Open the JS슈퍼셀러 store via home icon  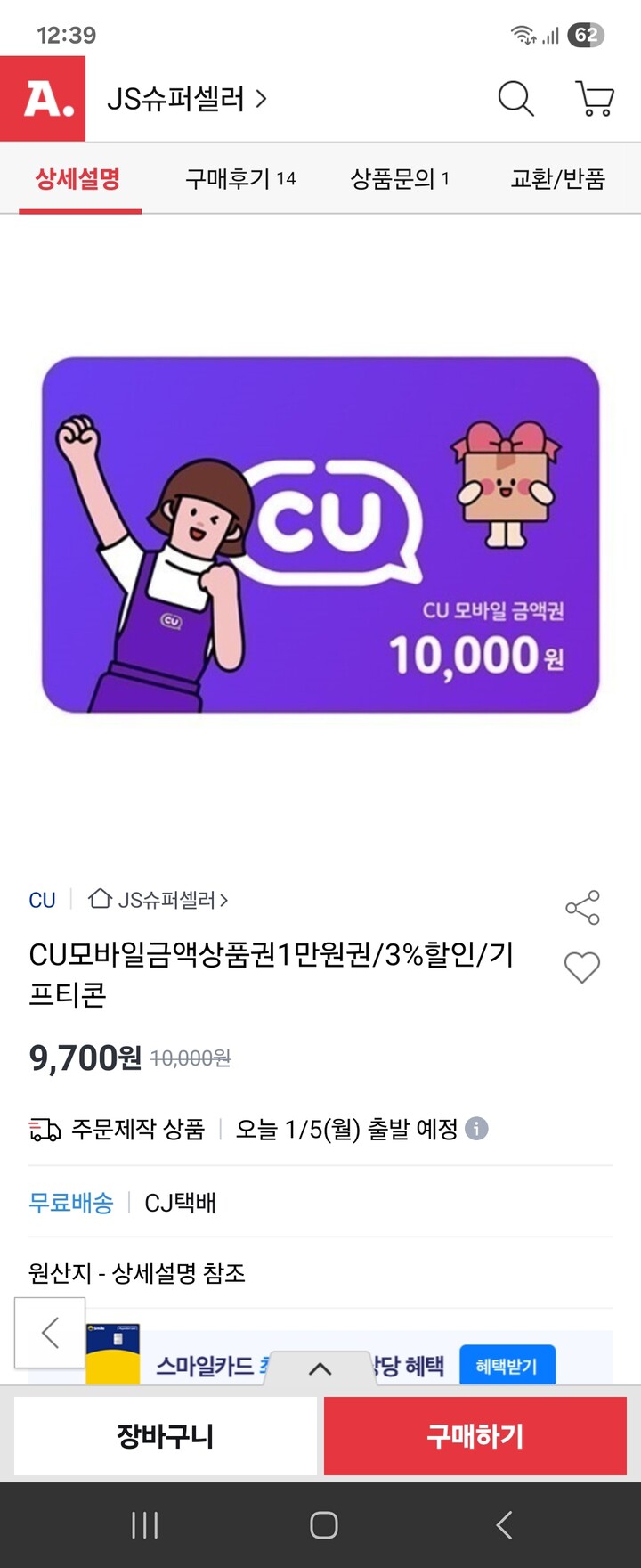point(101,901)
